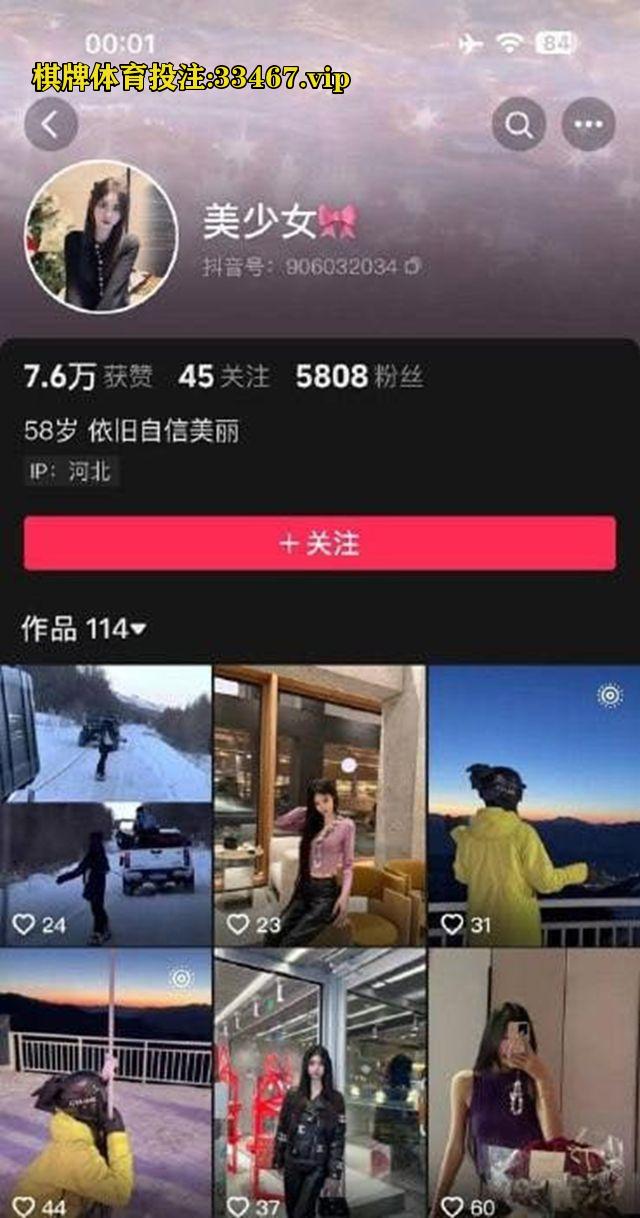This screenshot has height=1218, width=640.
Task: Tap the profile avatar photo
Action: point(101,237)
